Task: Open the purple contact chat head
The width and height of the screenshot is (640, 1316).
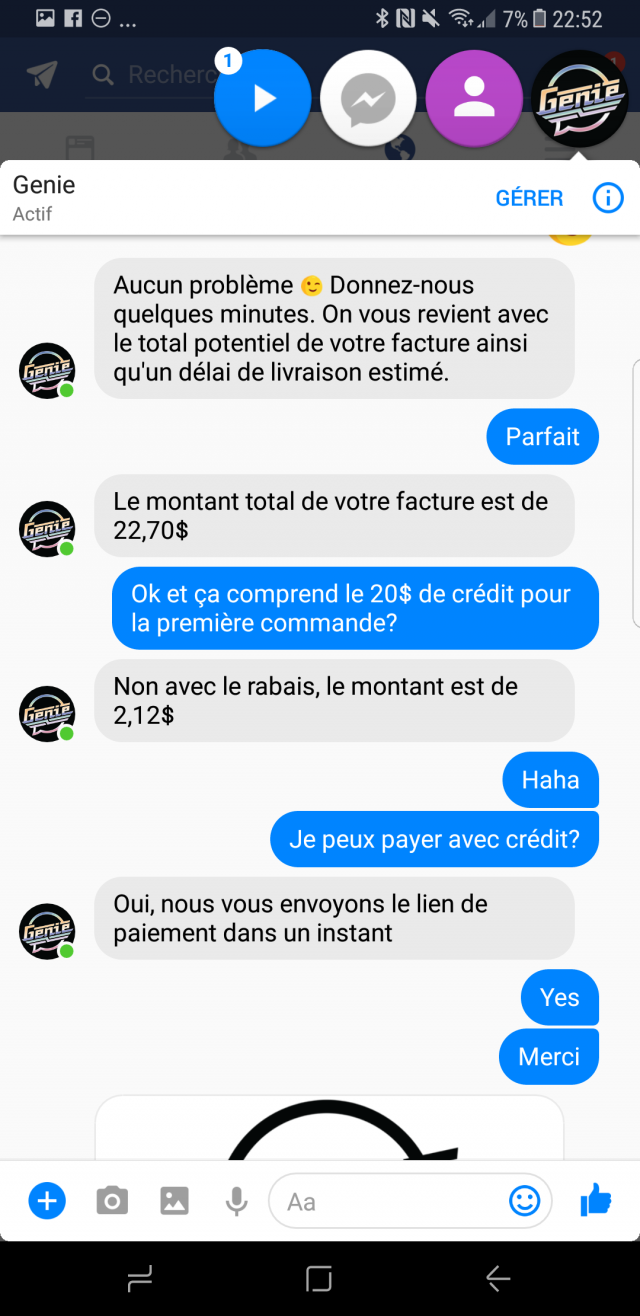Action: click(x=474, y=99)
